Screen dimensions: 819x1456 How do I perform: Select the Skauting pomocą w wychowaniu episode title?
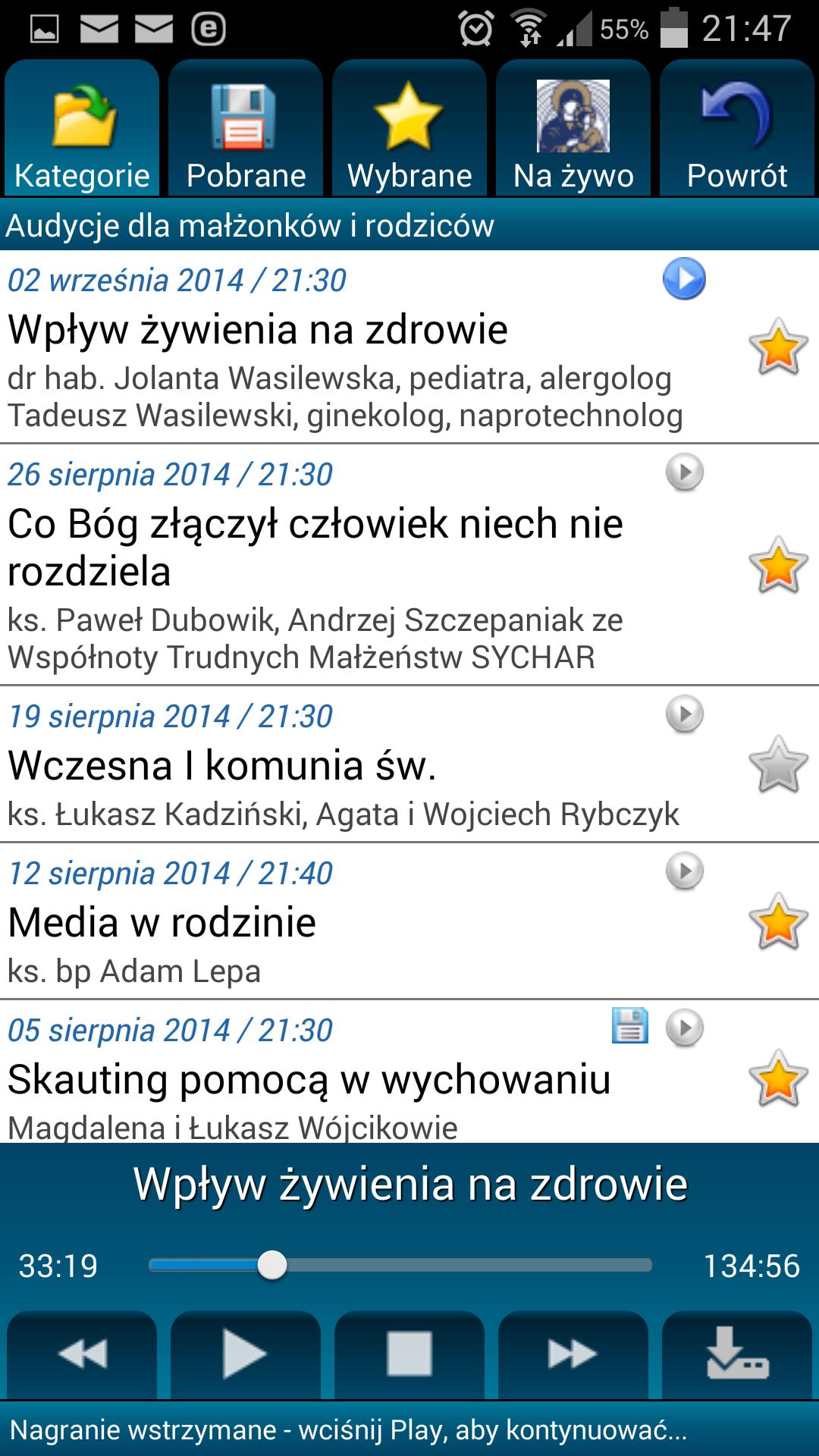309,1080
